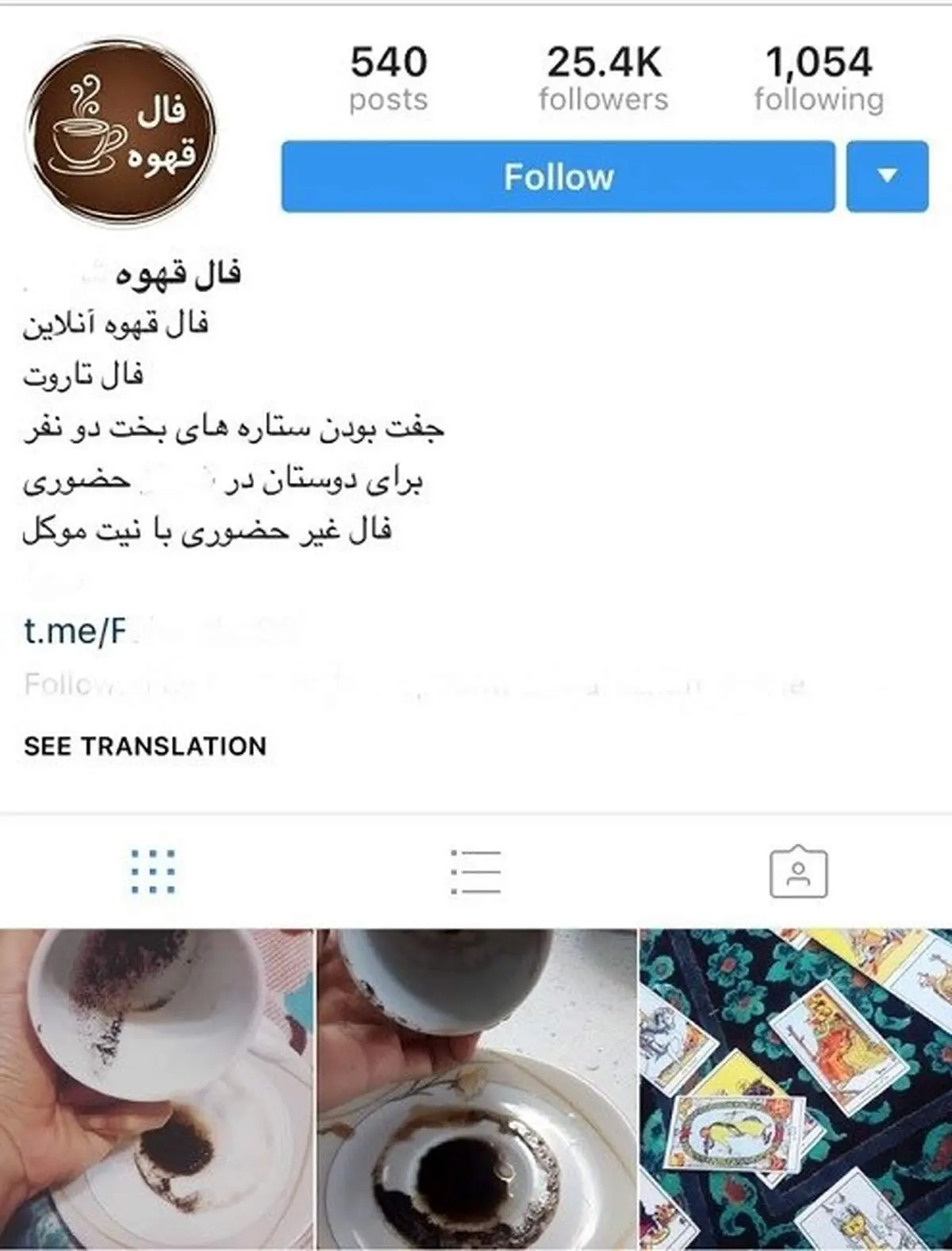Tap SEE TRANSLATION for the bio
This screenshot has height=1251, width=952.
(145, 746)
